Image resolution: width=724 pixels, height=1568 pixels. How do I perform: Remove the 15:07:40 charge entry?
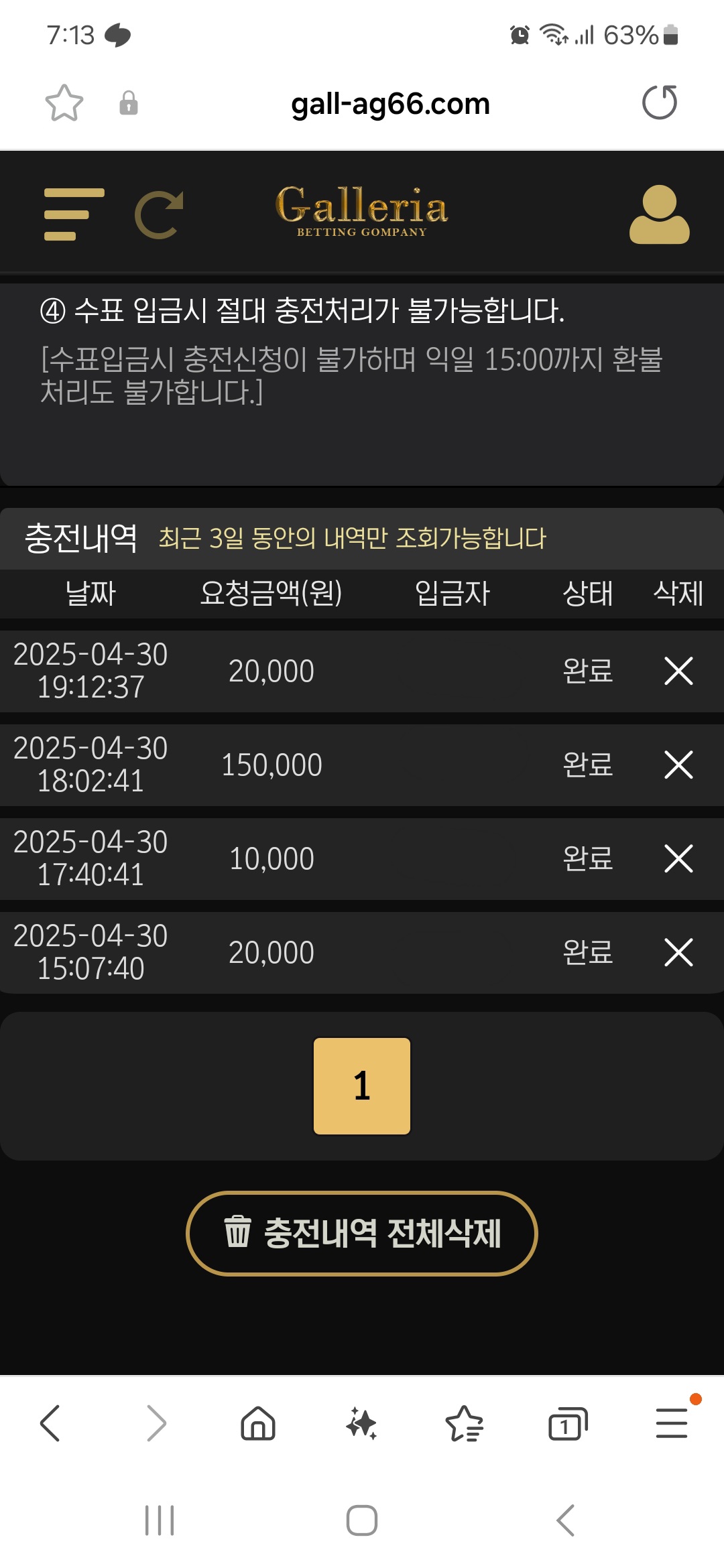point(678,952)
